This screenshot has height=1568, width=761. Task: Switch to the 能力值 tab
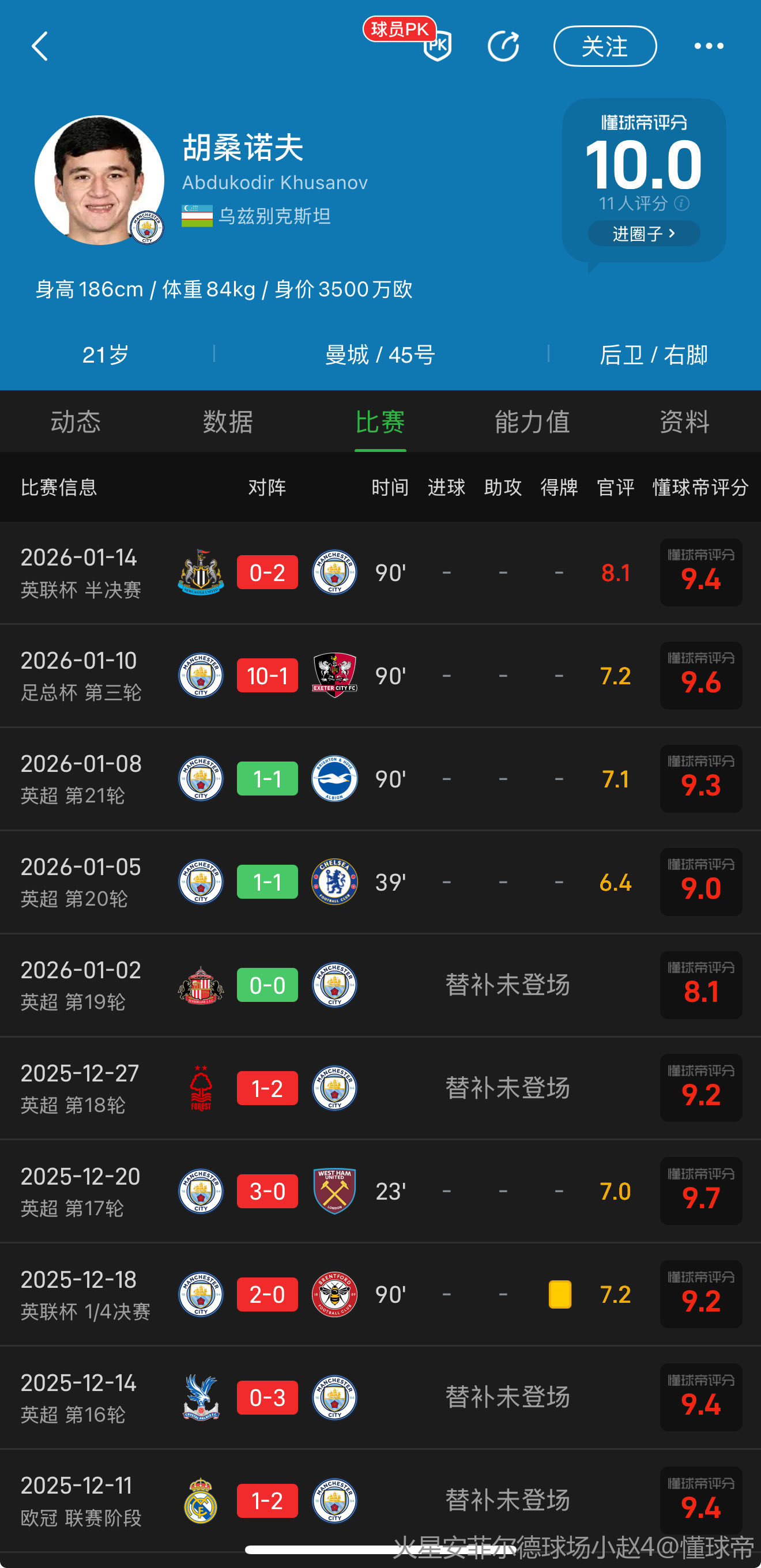tap(532, 422)
